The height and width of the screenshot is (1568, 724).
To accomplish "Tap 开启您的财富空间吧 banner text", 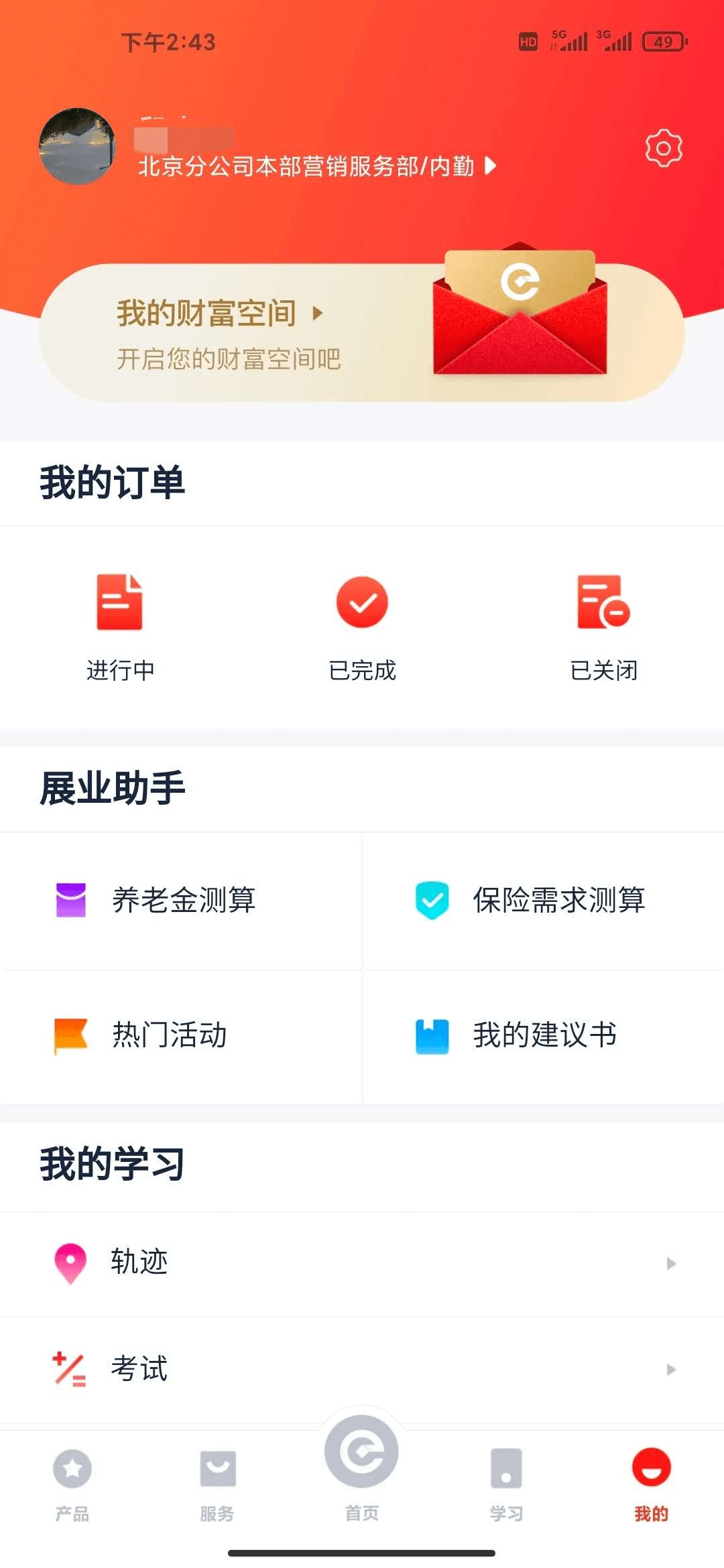I will pyautogui.click(x=228, y=360).
